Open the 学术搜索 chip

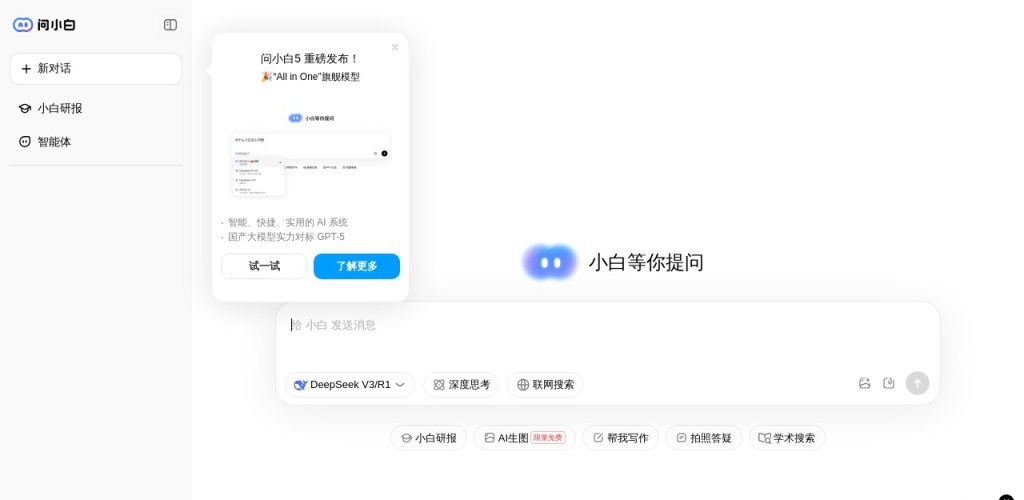787,438
